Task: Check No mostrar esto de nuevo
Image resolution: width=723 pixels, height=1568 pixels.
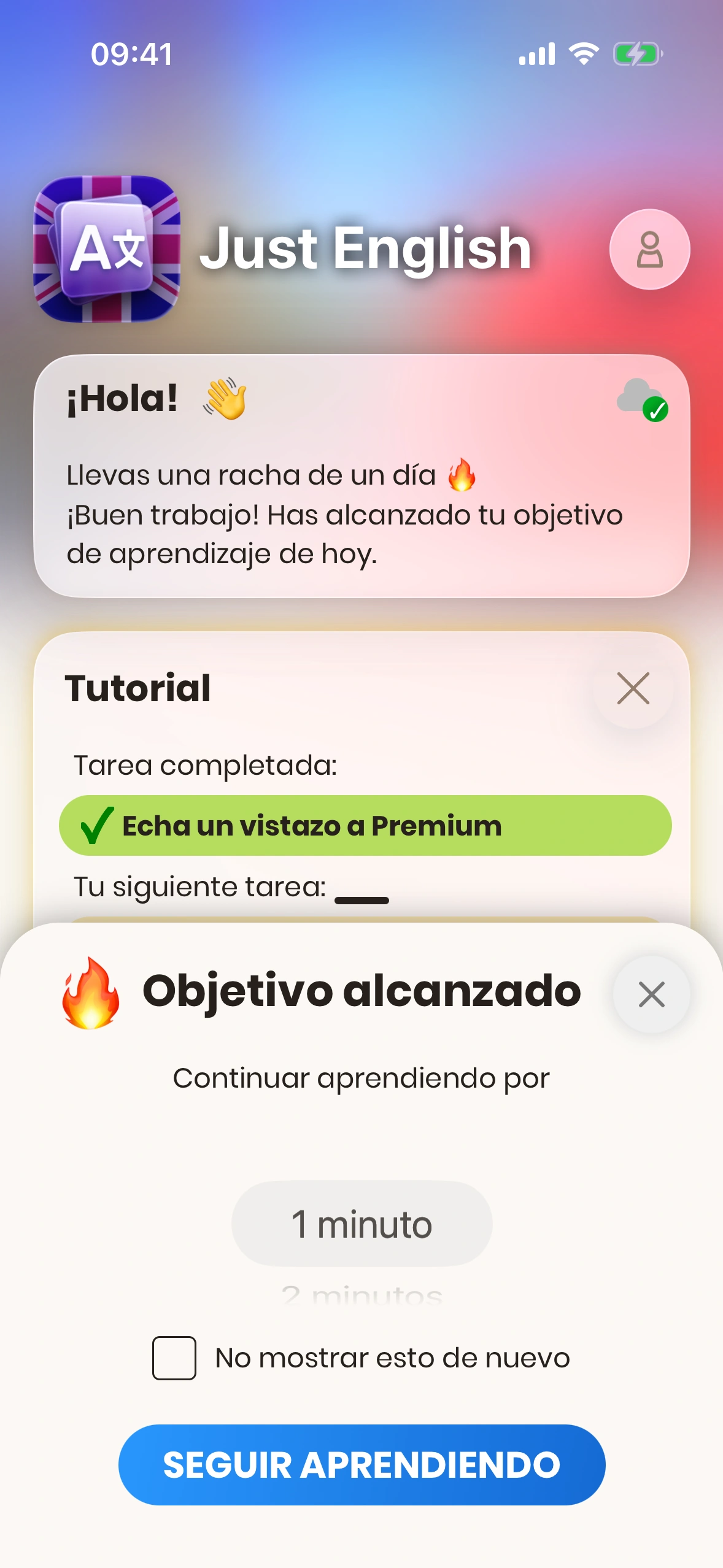Action: (174, 1358)
